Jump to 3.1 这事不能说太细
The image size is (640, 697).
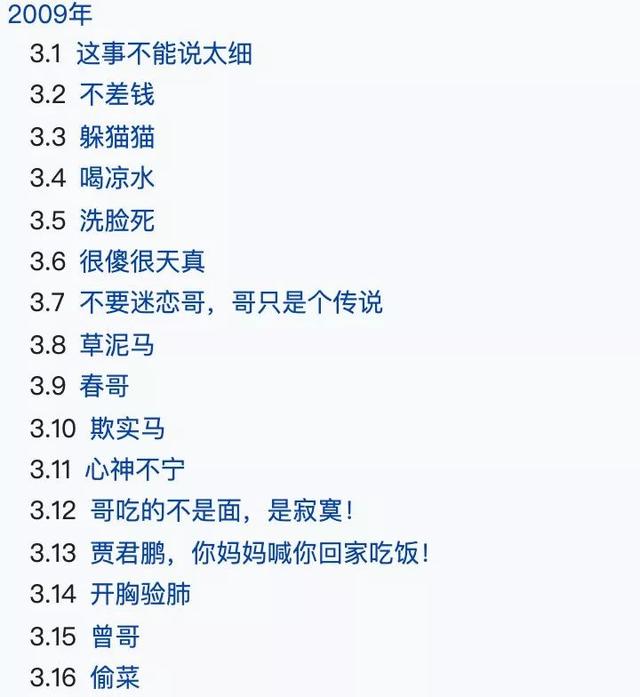[x=164, y=53]
